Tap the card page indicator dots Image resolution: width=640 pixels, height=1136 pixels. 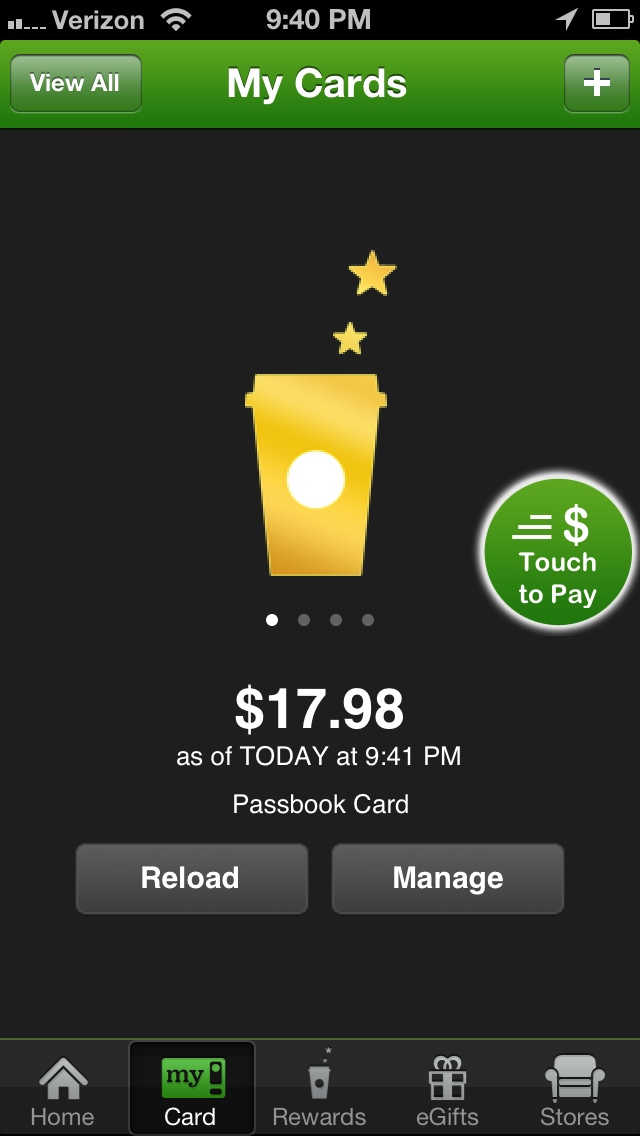click(320, 620)
